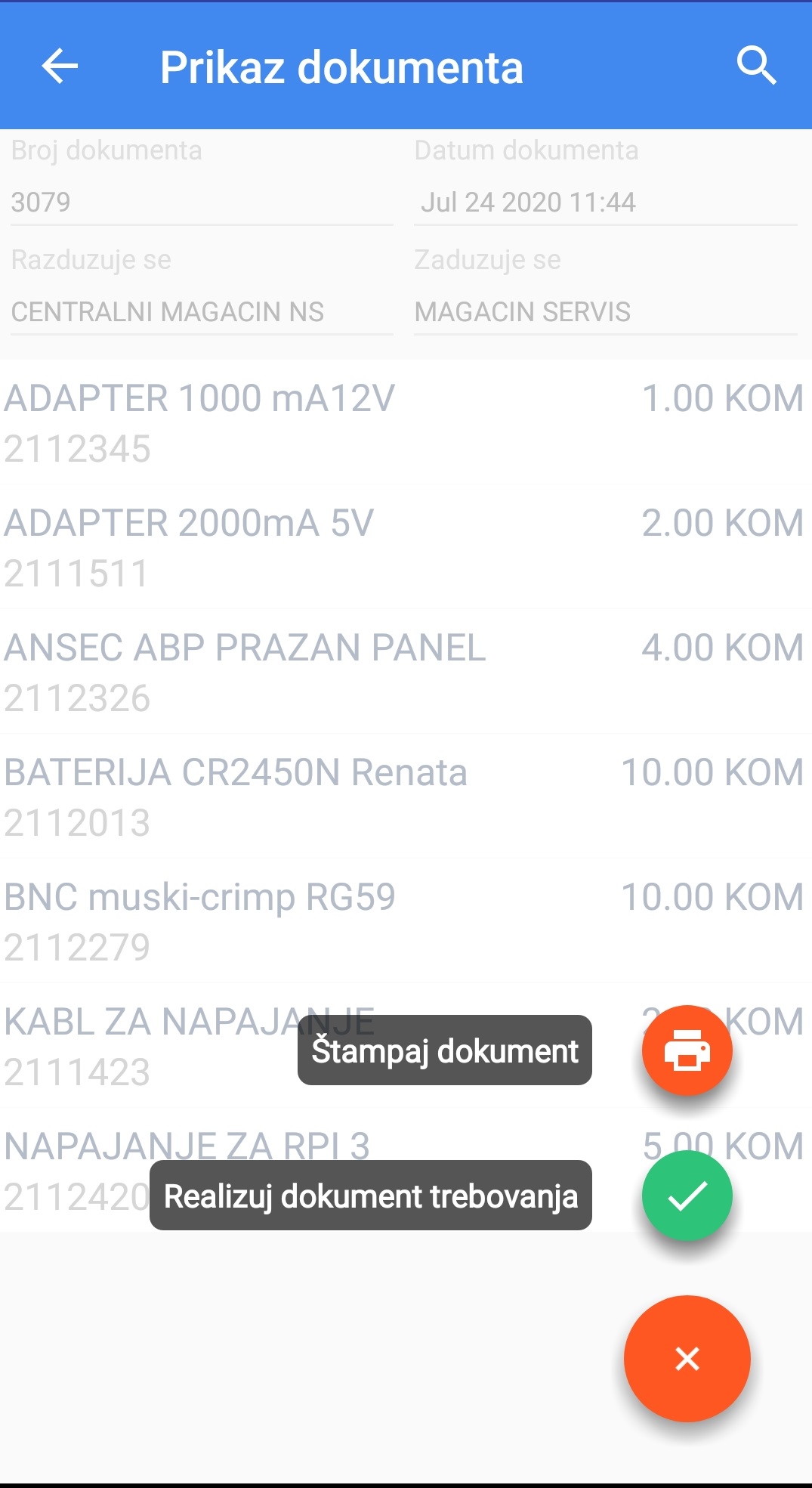Go back from Prikaz dokumenta
This screenshot has width=812, height=1488.
60,67
